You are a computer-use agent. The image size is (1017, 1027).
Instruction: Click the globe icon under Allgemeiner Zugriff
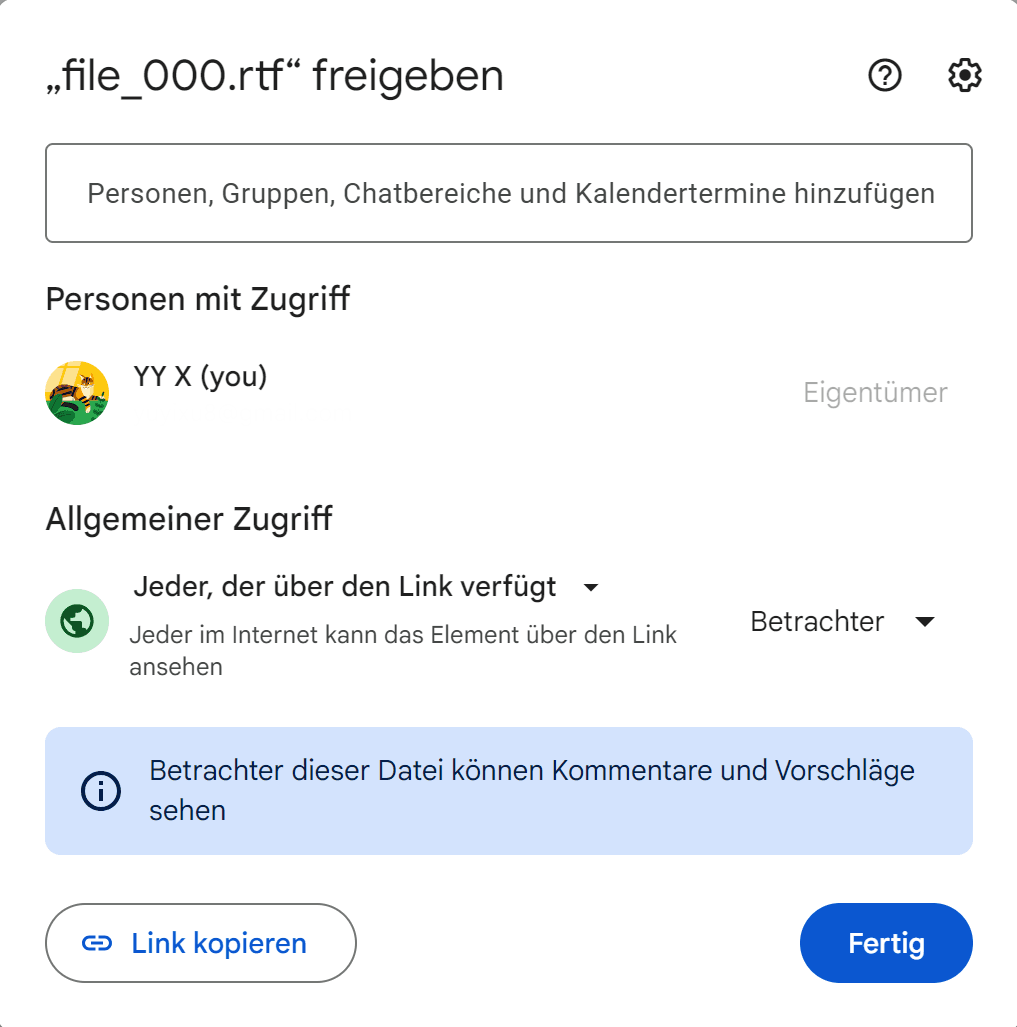[77, 621]
